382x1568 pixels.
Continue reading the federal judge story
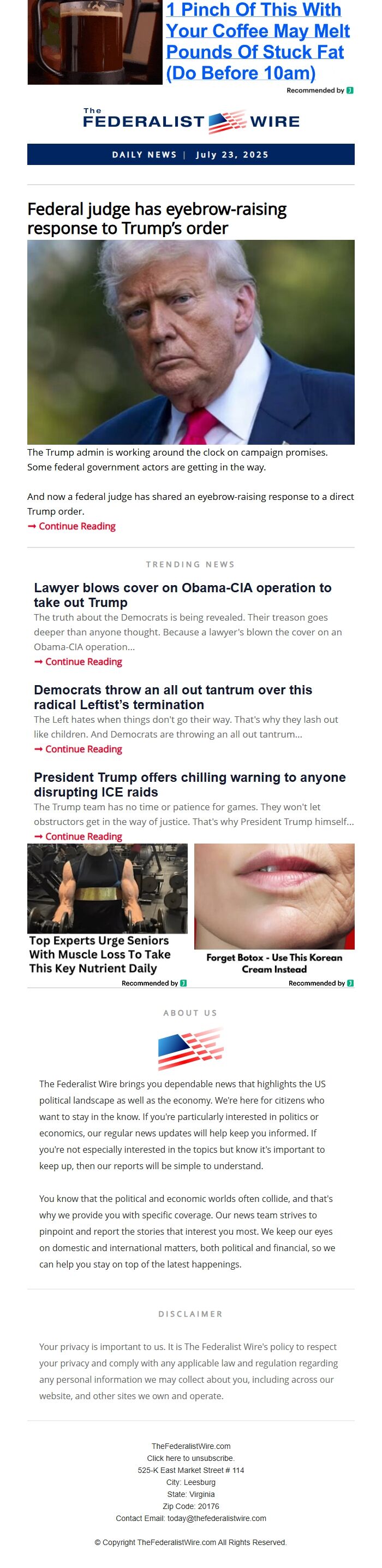click(76, 526)
